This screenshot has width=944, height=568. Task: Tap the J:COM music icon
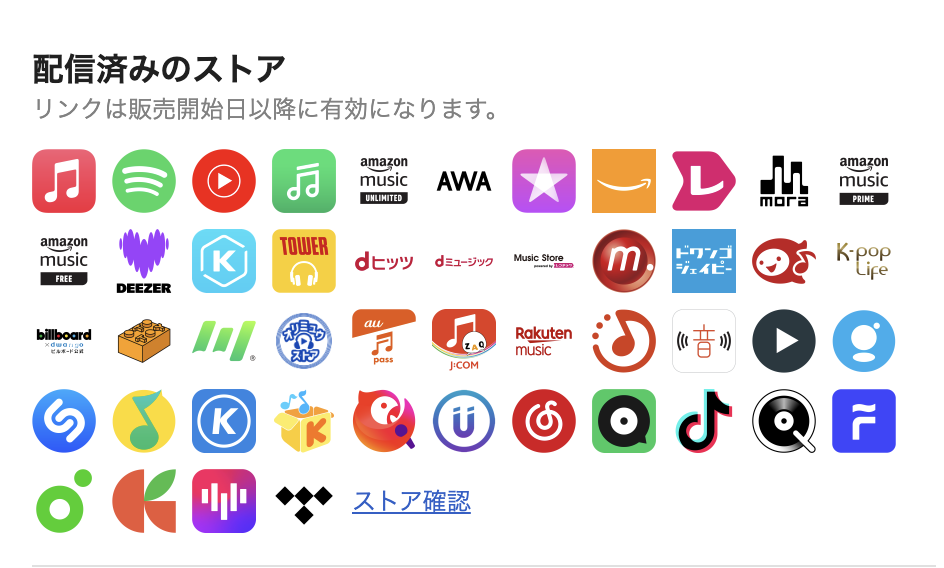(464, 341)
